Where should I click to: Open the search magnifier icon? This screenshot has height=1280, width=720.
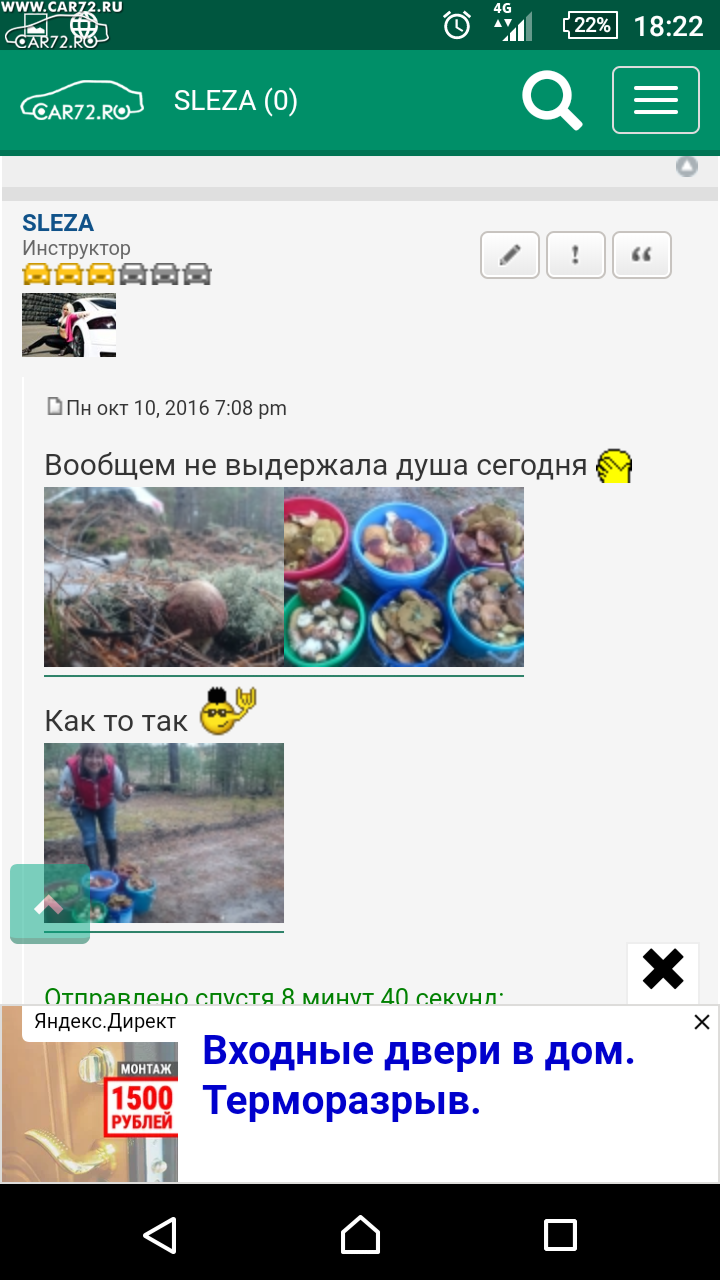552,101
